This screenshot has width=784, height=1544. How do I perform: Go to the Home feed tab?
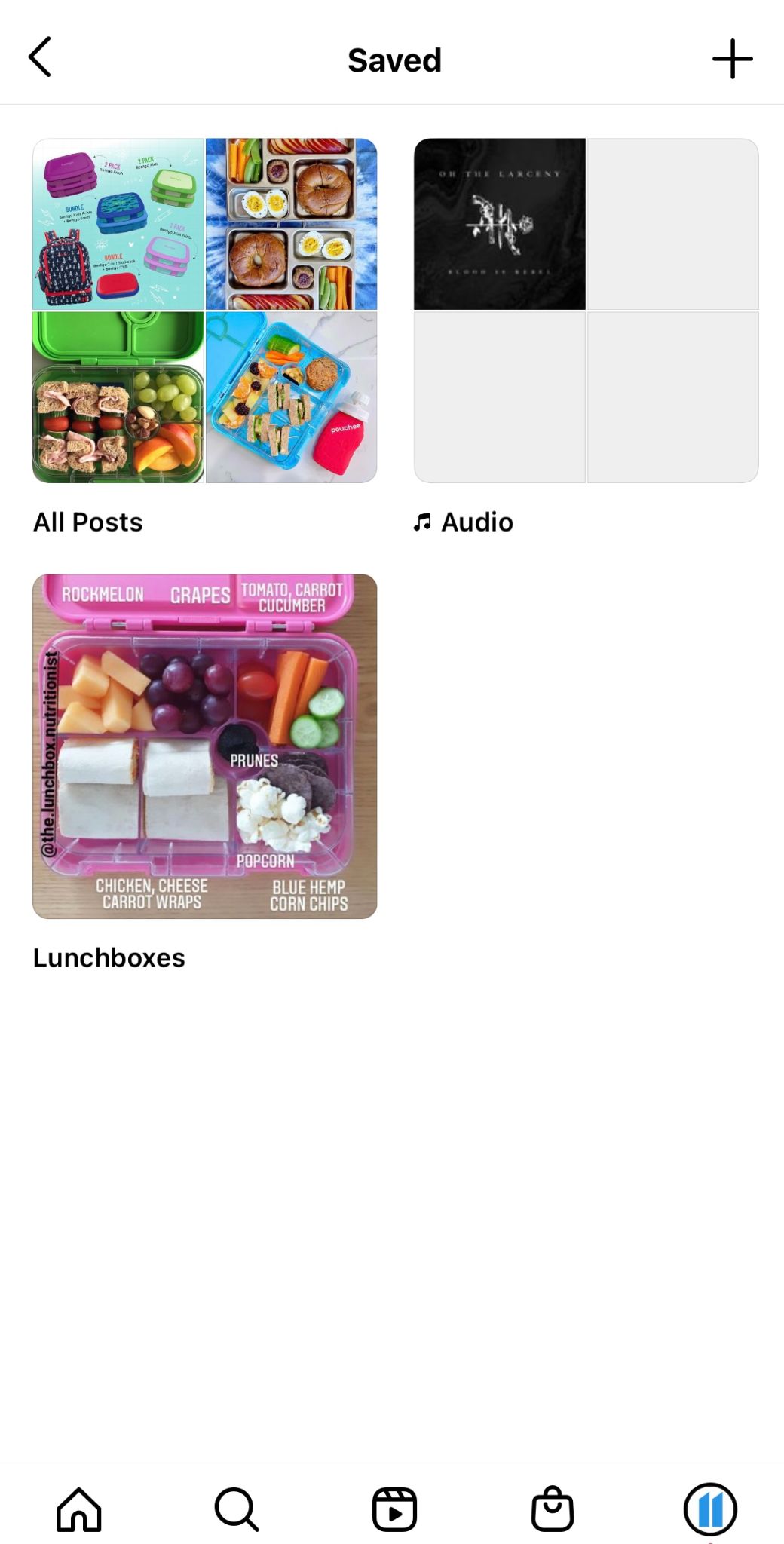(x=79, y=1509)
